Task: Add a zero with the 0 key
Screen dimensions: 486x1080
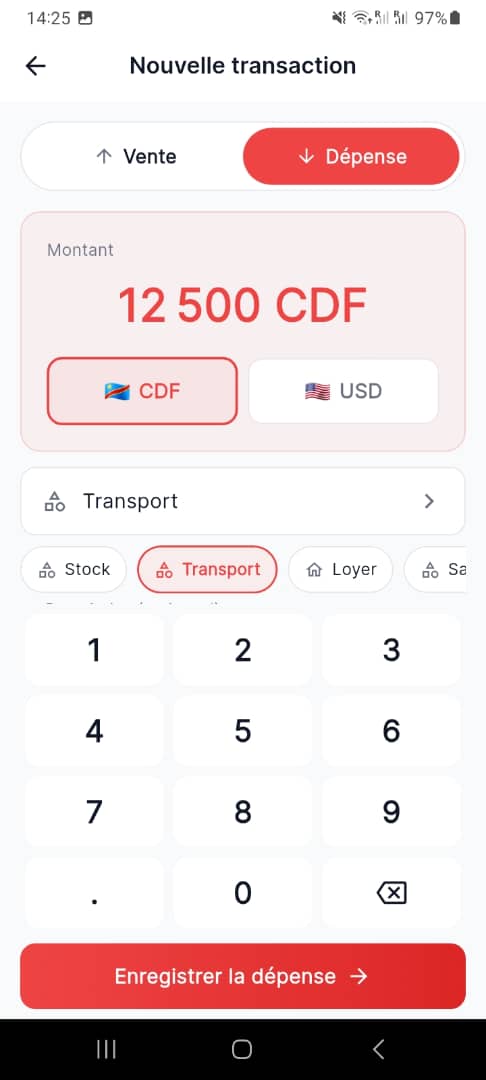Action: (242, 893)
